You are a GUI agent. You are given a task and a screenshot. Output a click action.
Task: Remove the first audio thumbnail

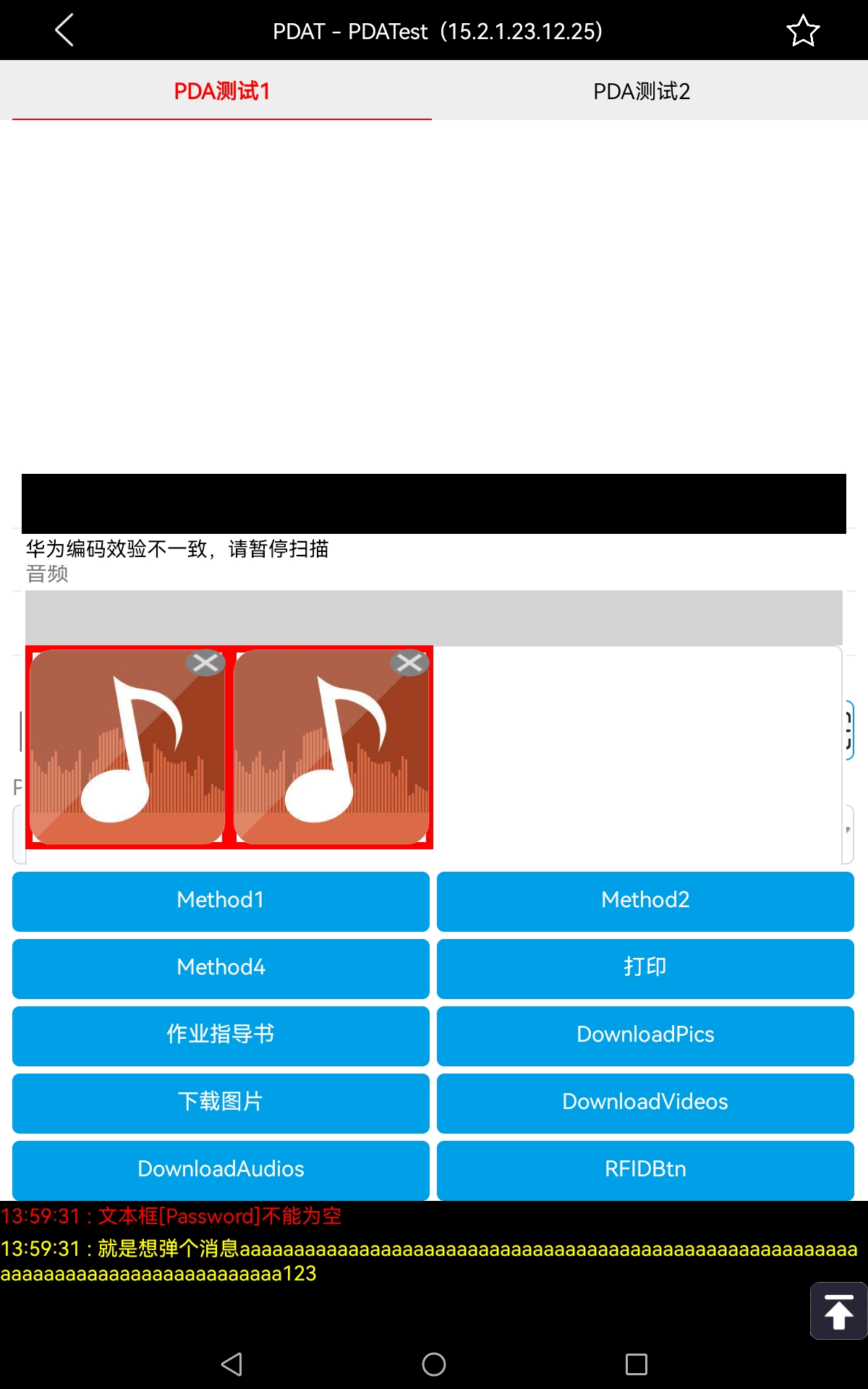tap(206, 663)
